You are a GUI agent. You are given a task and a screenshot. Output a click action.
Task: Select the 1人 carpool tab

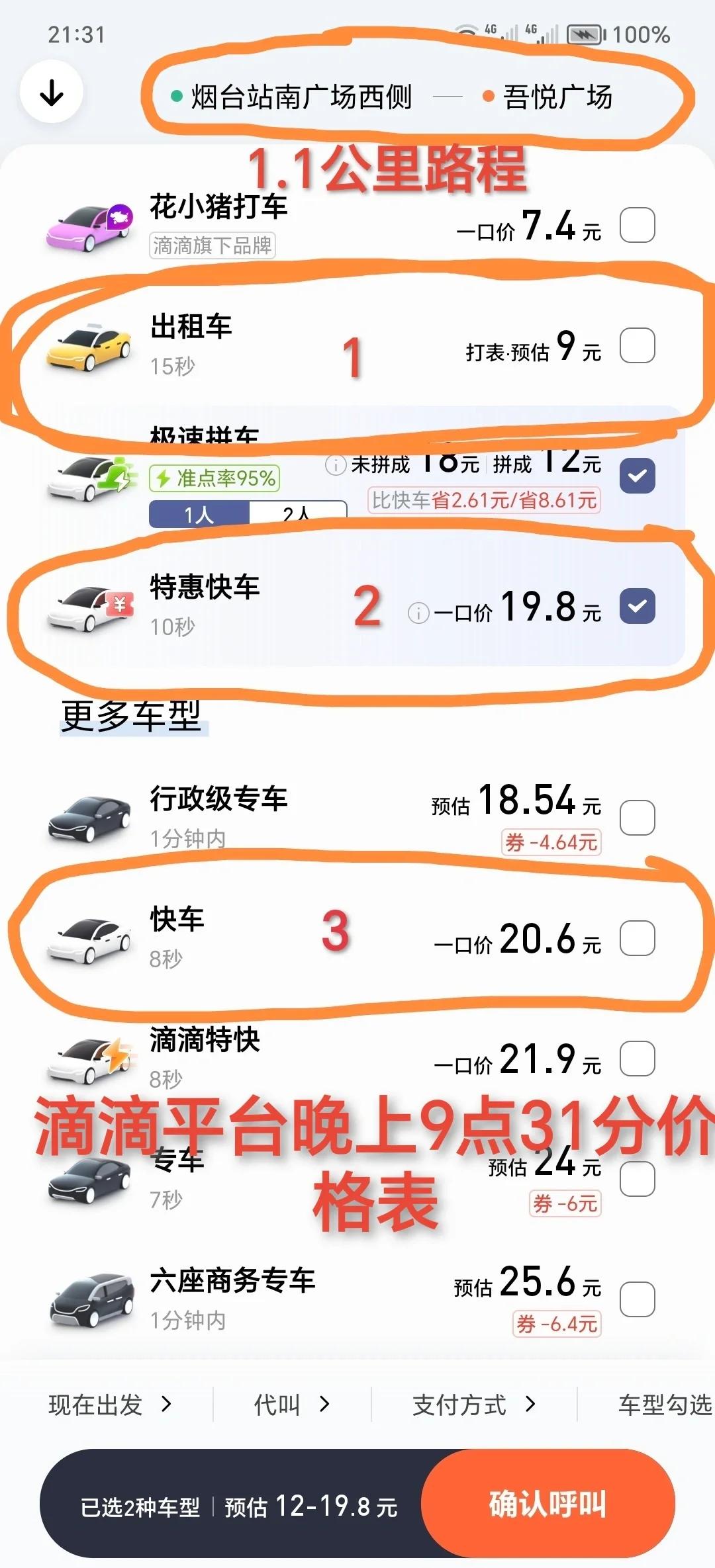199,515
